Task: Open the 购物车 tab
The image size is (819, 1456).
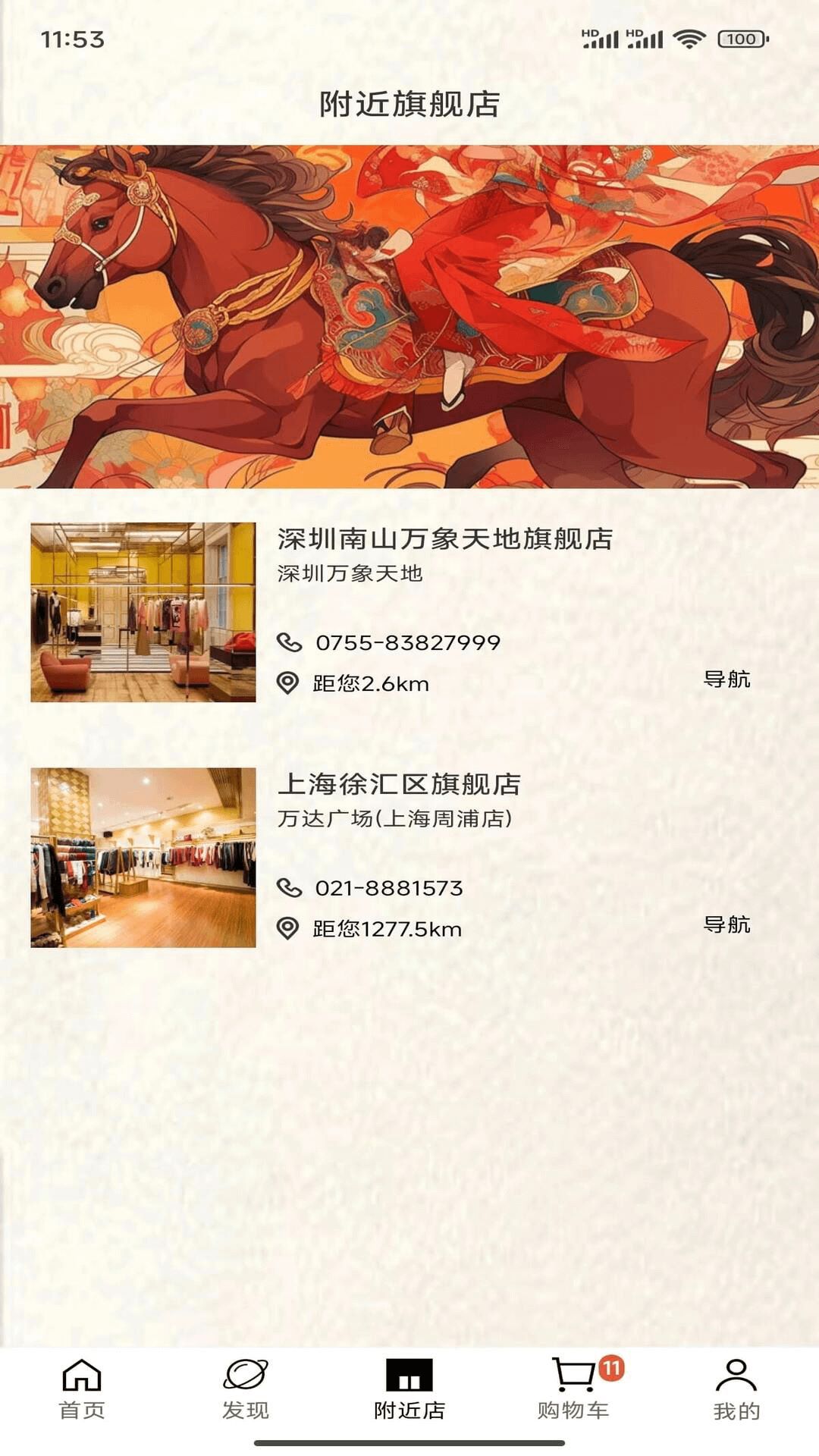Action: coord(573,1389)
